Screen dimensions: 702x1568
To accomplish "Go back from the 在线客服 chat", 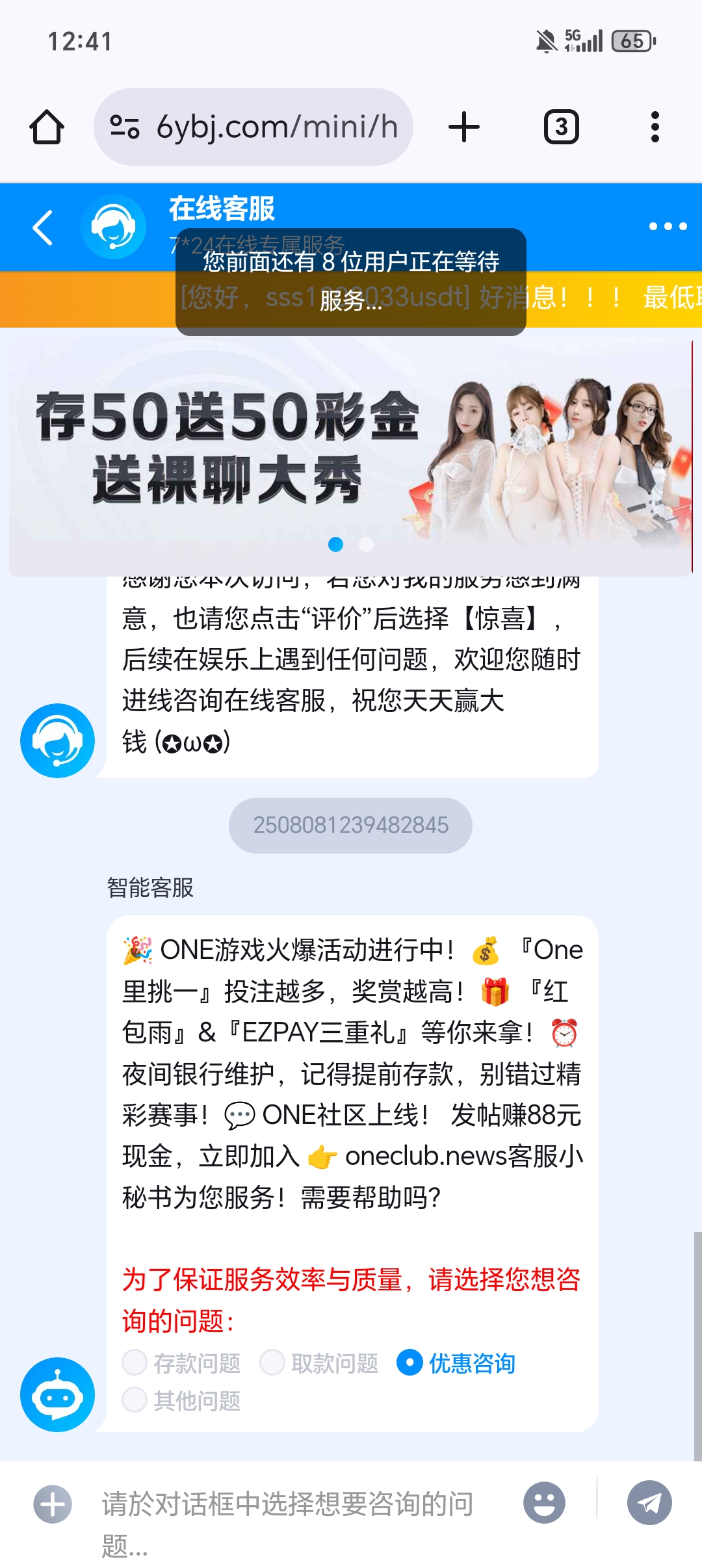I will (x=43, y=228).
